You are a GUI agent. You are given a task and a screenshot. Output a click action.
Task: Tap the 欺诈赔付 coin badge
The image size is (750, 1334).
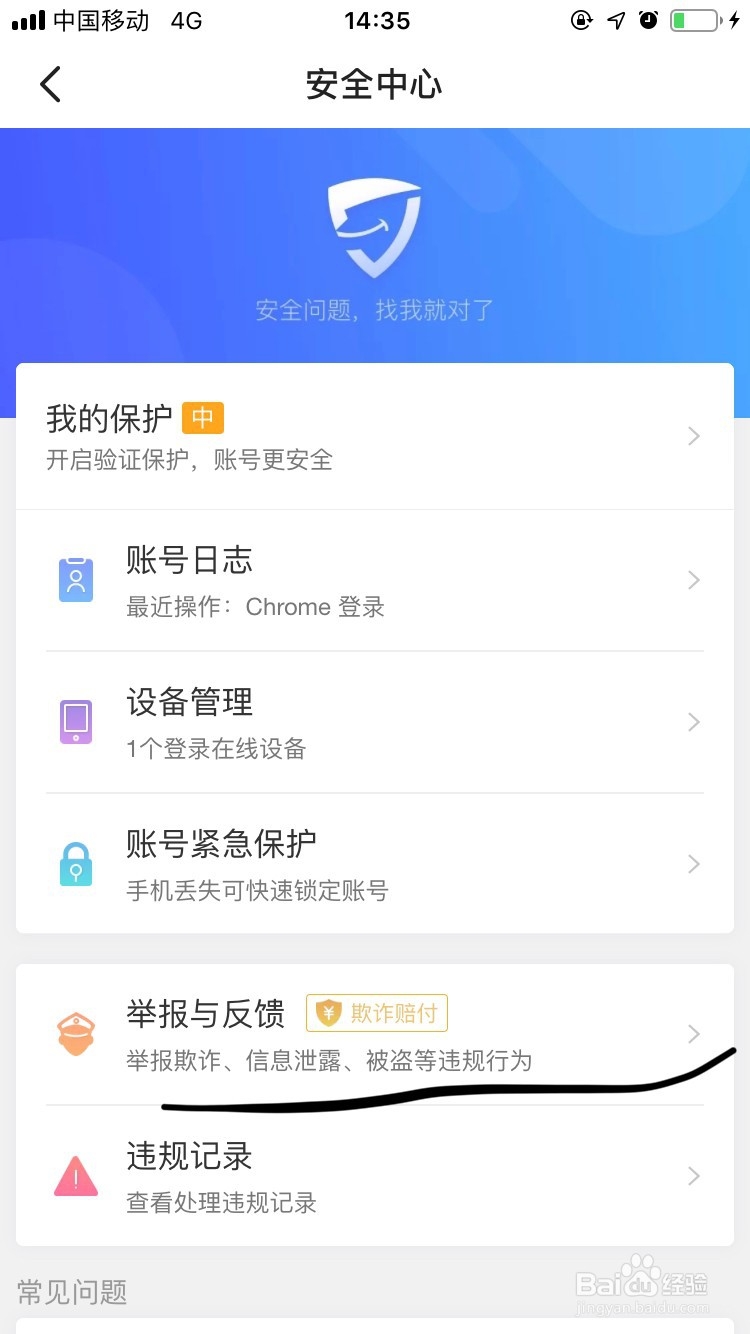(376, 1013)
